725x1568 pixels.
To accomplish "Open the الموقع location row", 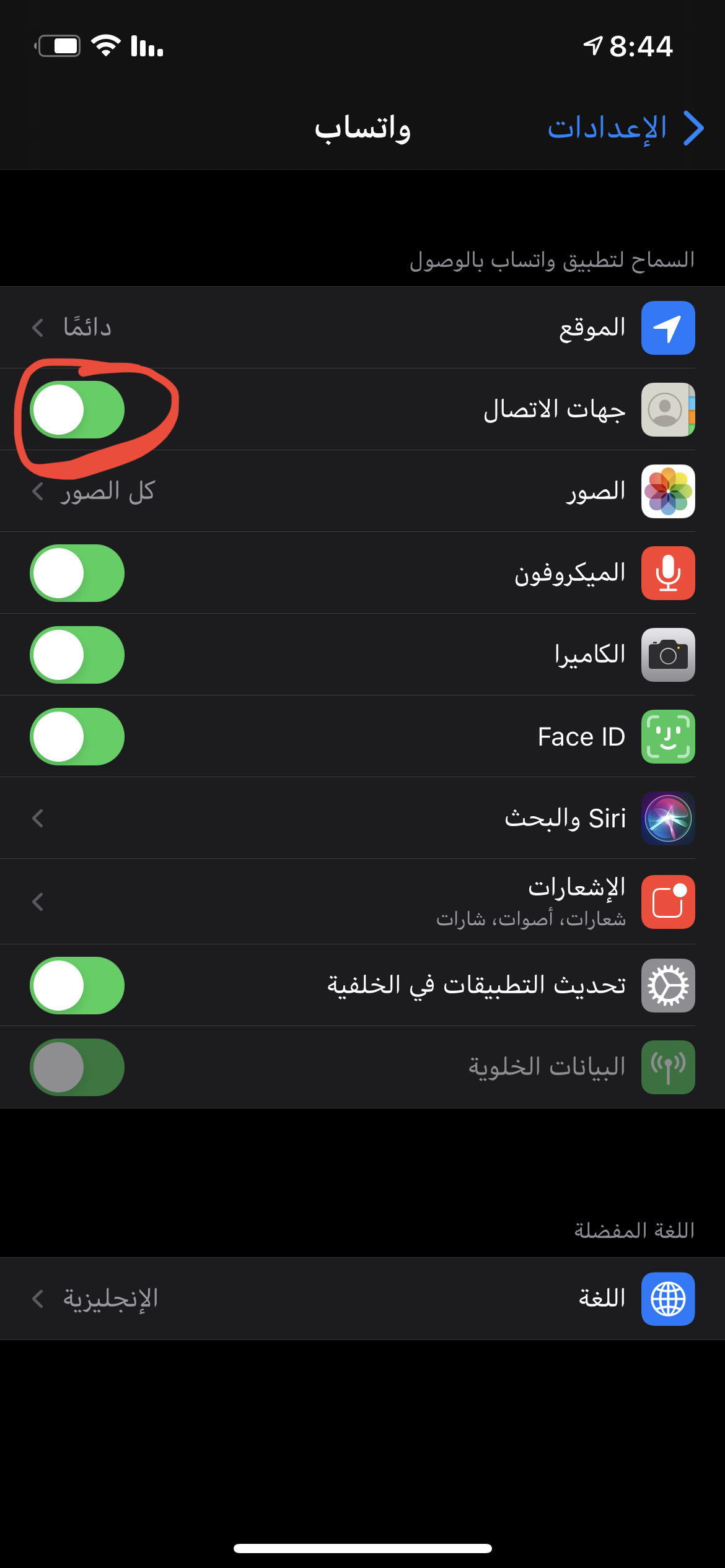I will pos(362,328).
